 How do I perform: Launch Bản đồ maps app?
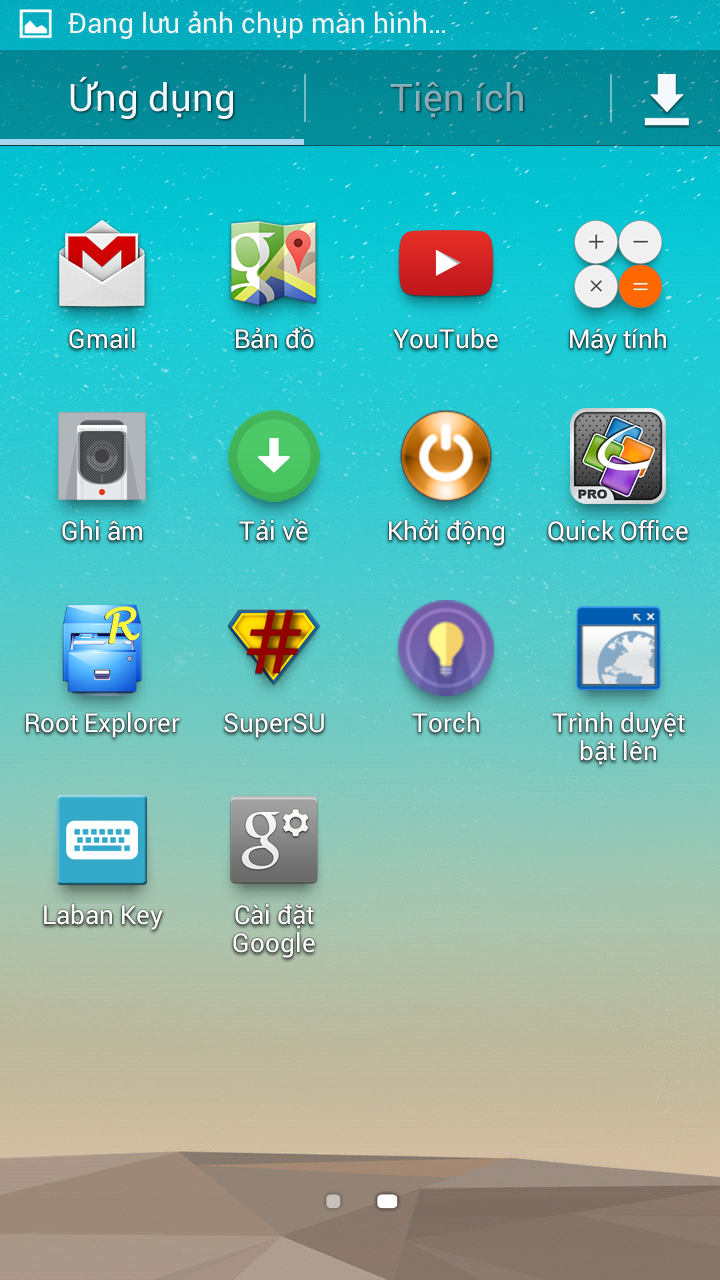click(274, 265)
